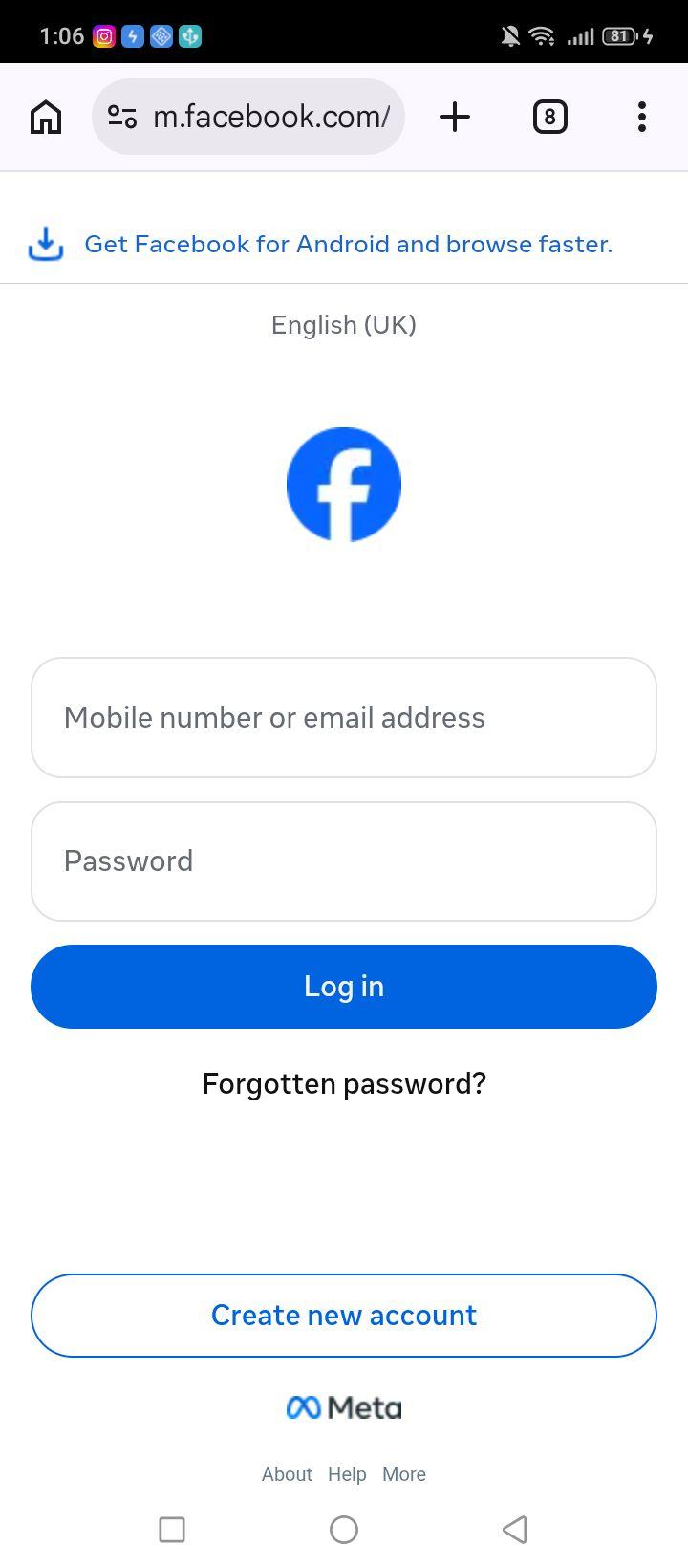View site info icon in address bar
Viewport: 688px width, 1568px height.
pyautogui.click(x=122, y=117)
